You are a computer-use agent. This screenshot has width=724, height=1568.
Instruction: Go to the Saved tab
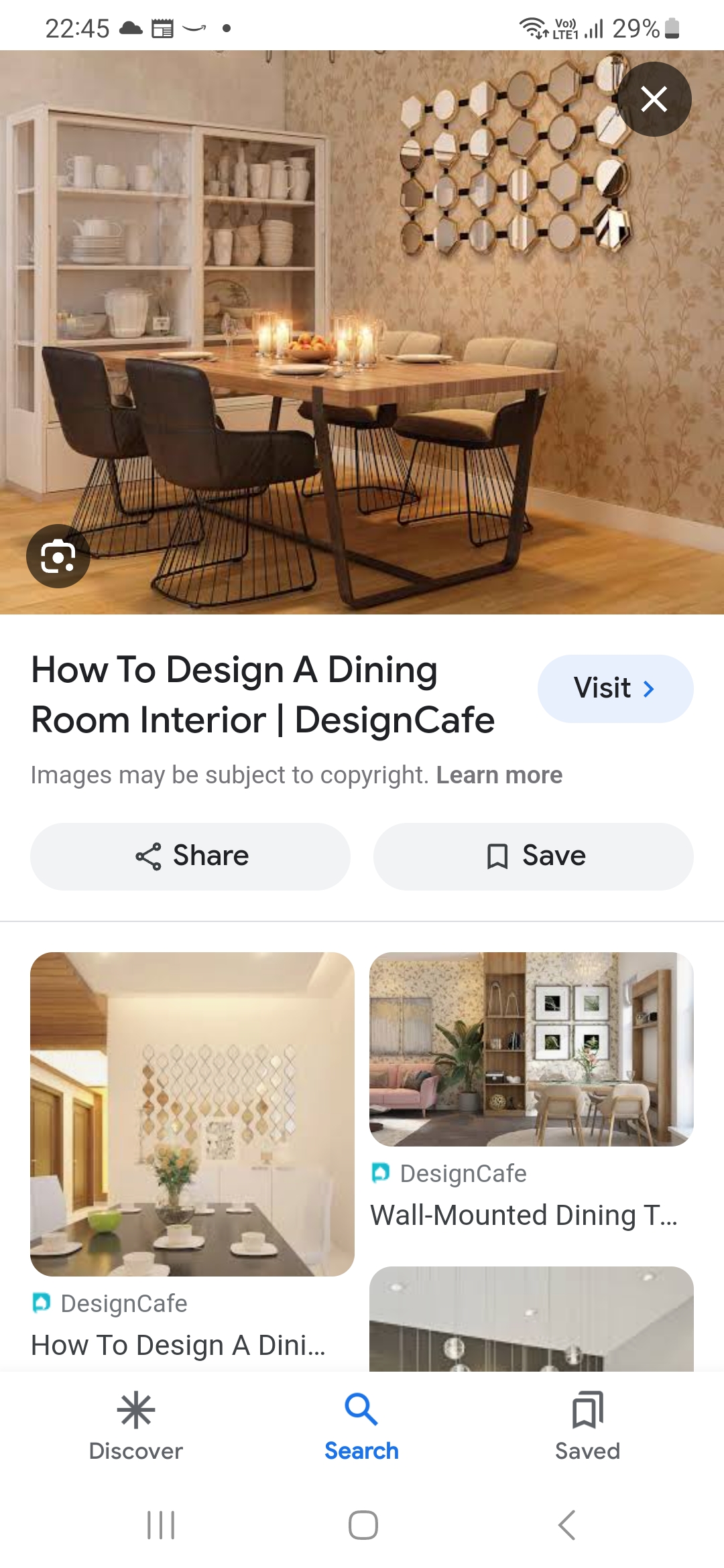(587, 1426)
